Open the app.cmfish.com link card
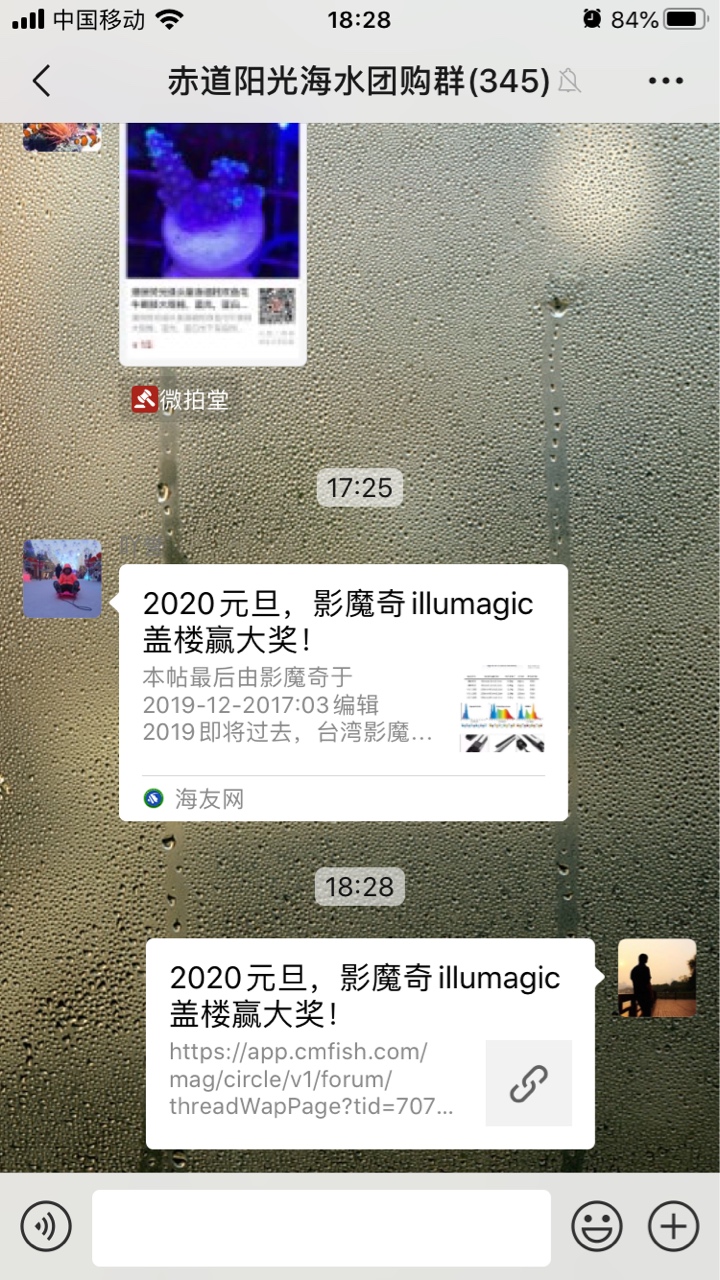 [369, 1043]
